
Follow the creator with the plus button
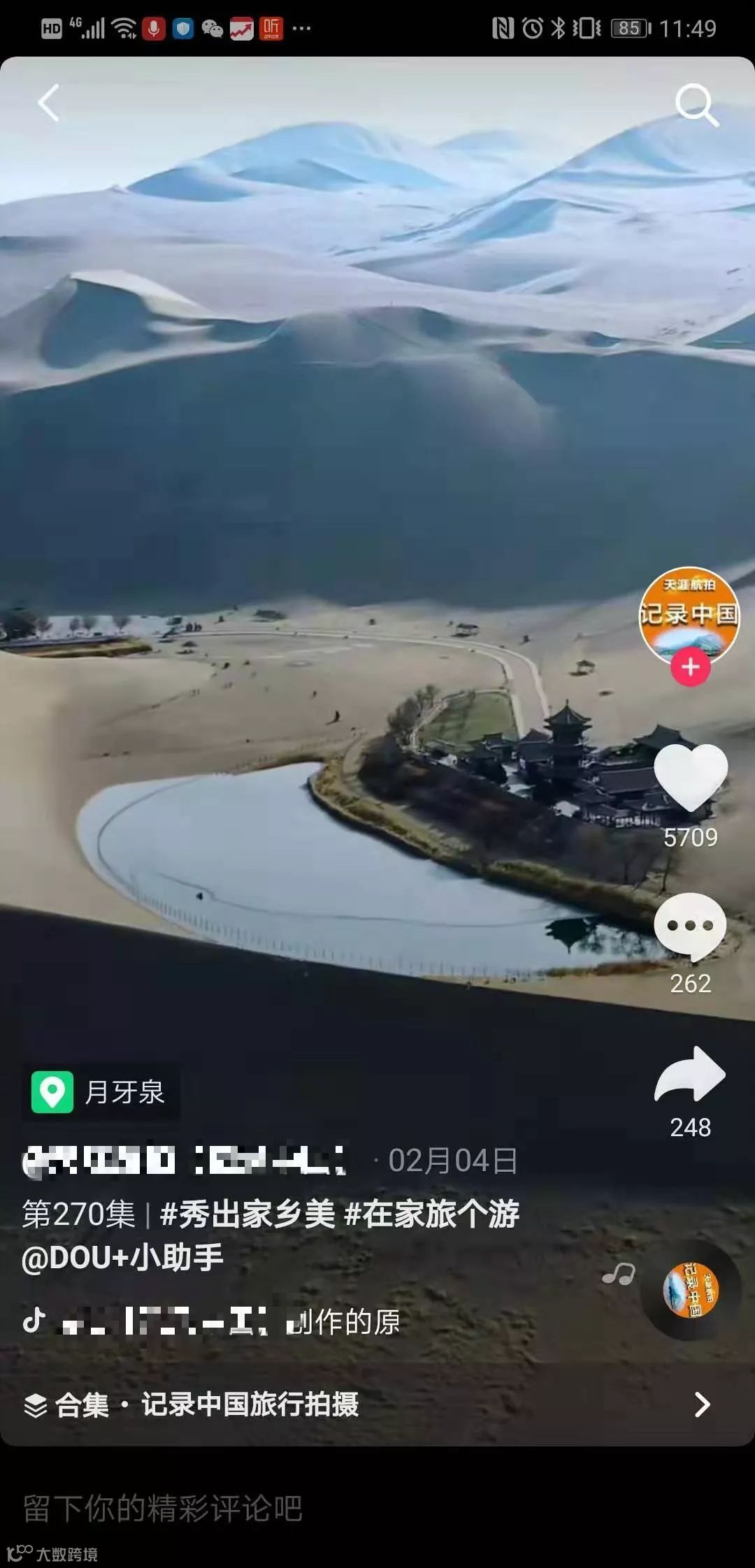pos(691,667)
